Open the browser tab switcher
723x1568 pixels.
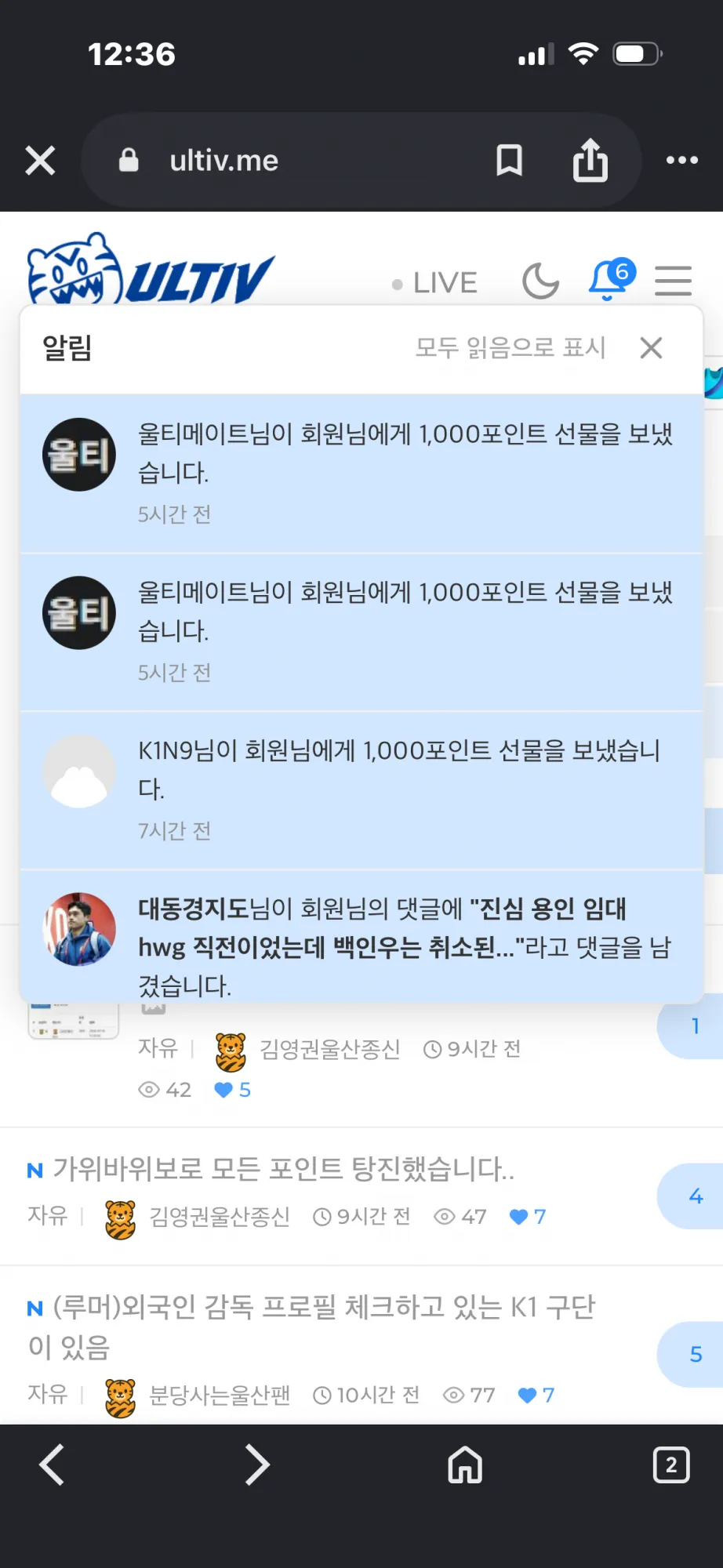coord(671,1465)
